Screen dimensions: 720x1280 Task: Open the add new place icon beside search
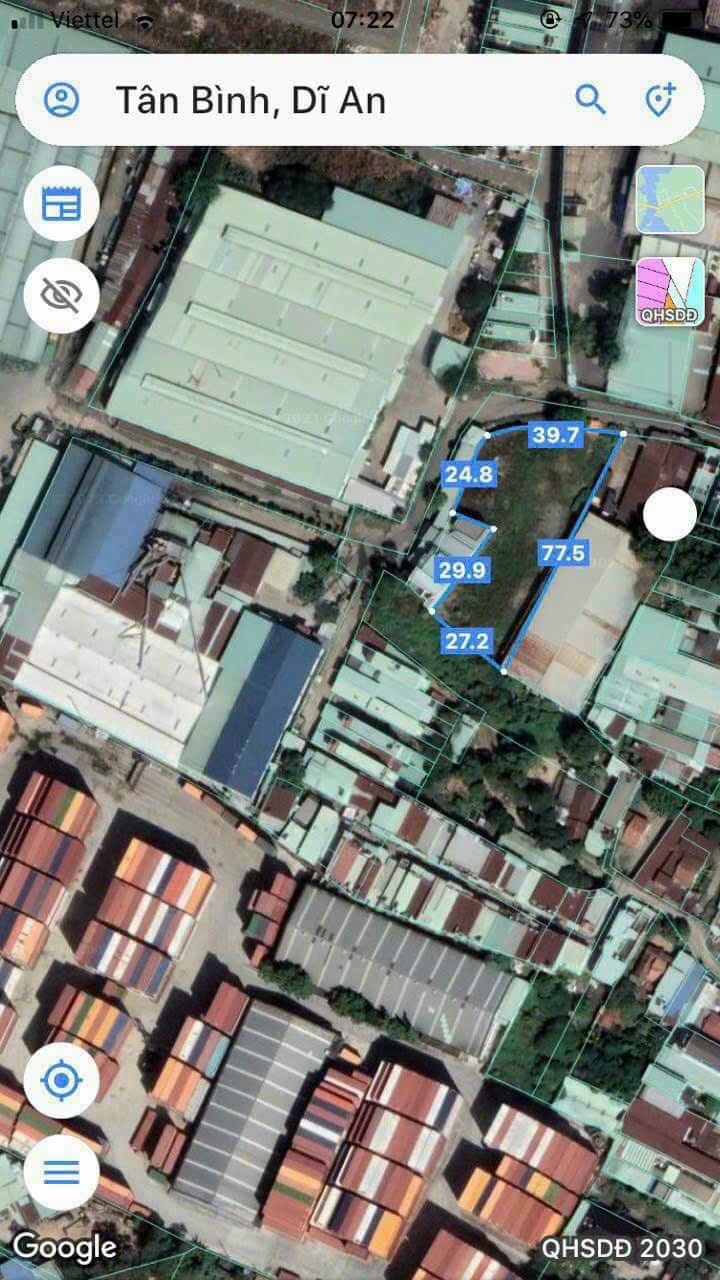(x=660, y=98)
